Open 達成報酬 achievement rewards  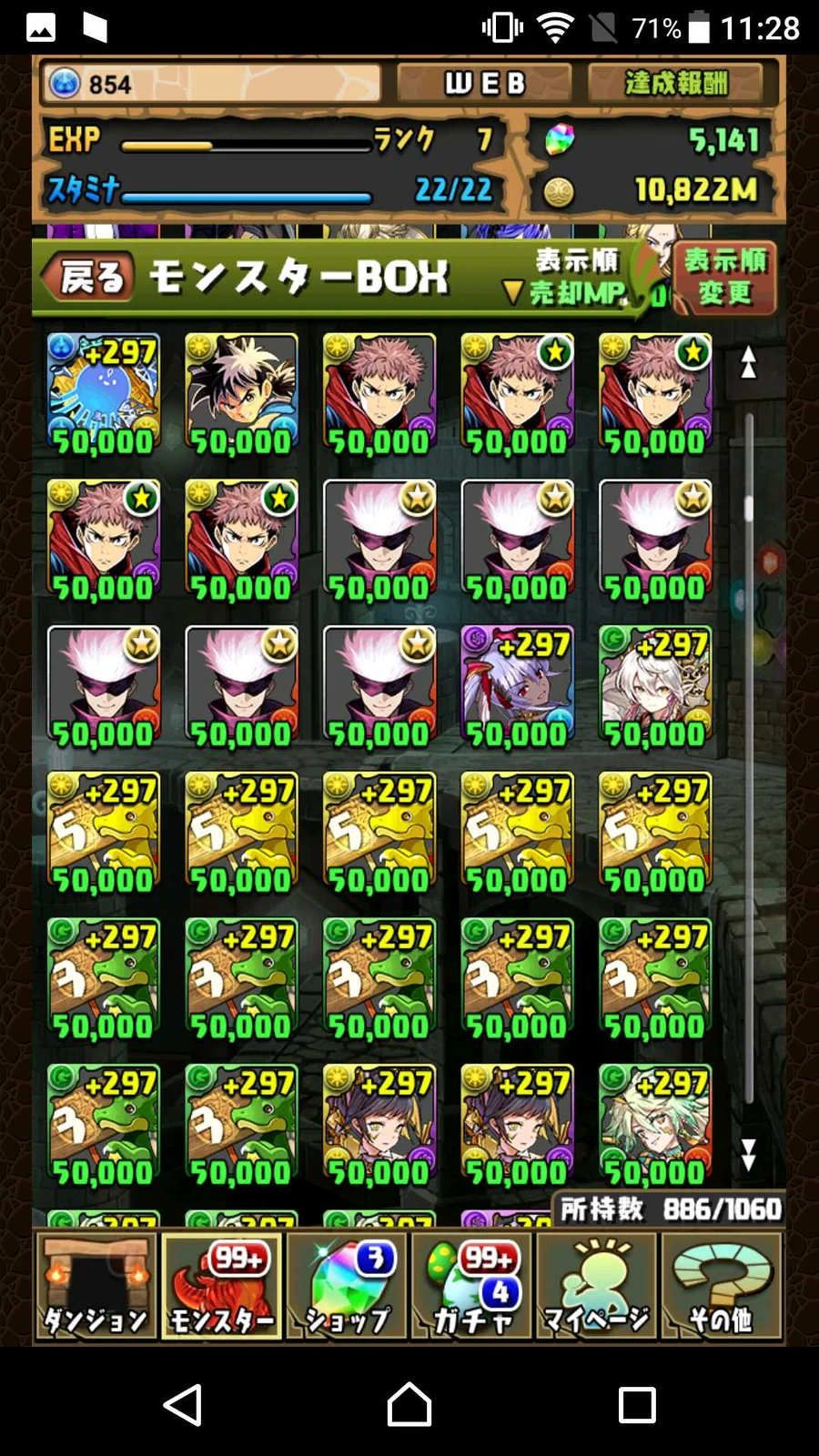[x=677, y=84]
